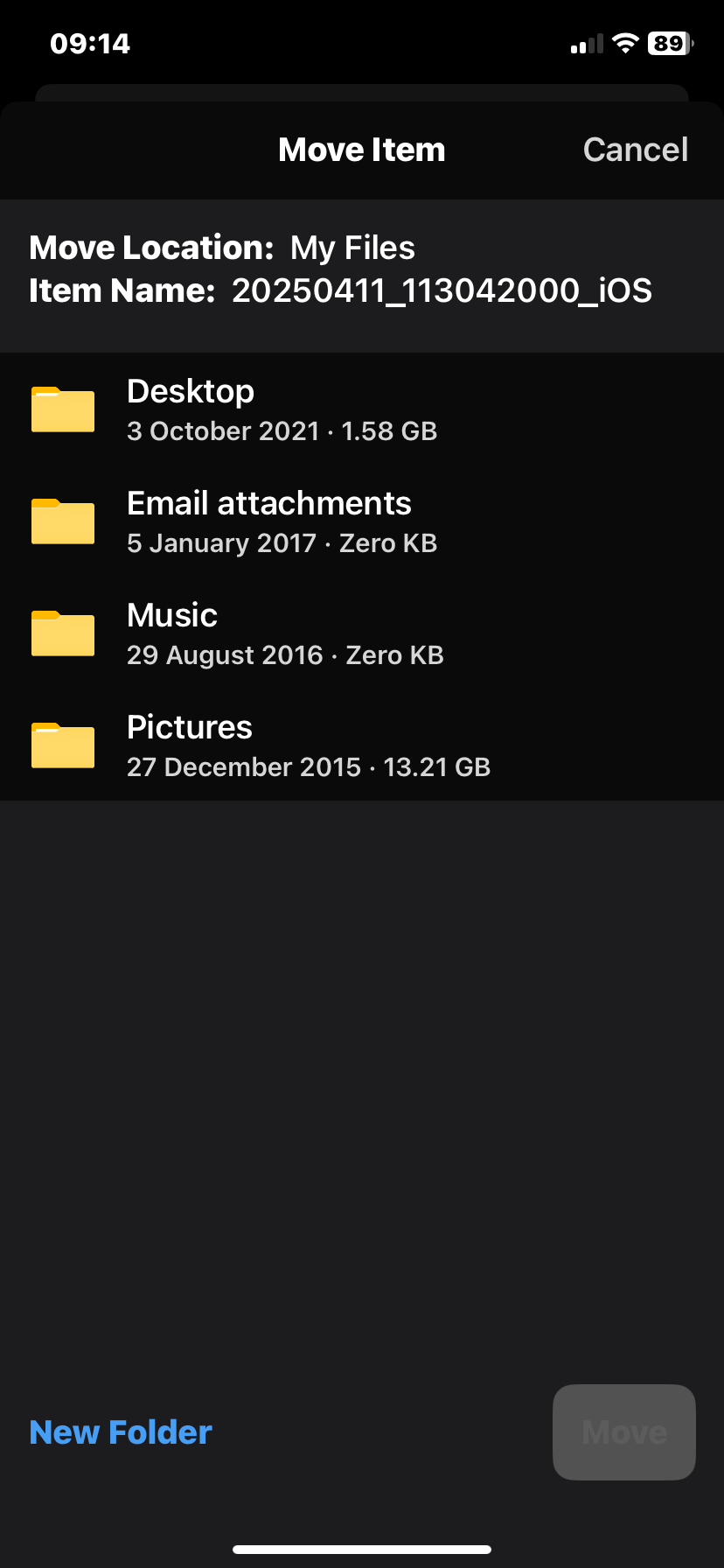724x1568 pixels.
Task: Tap the home indicator bar
Action: pos(362,1547)
